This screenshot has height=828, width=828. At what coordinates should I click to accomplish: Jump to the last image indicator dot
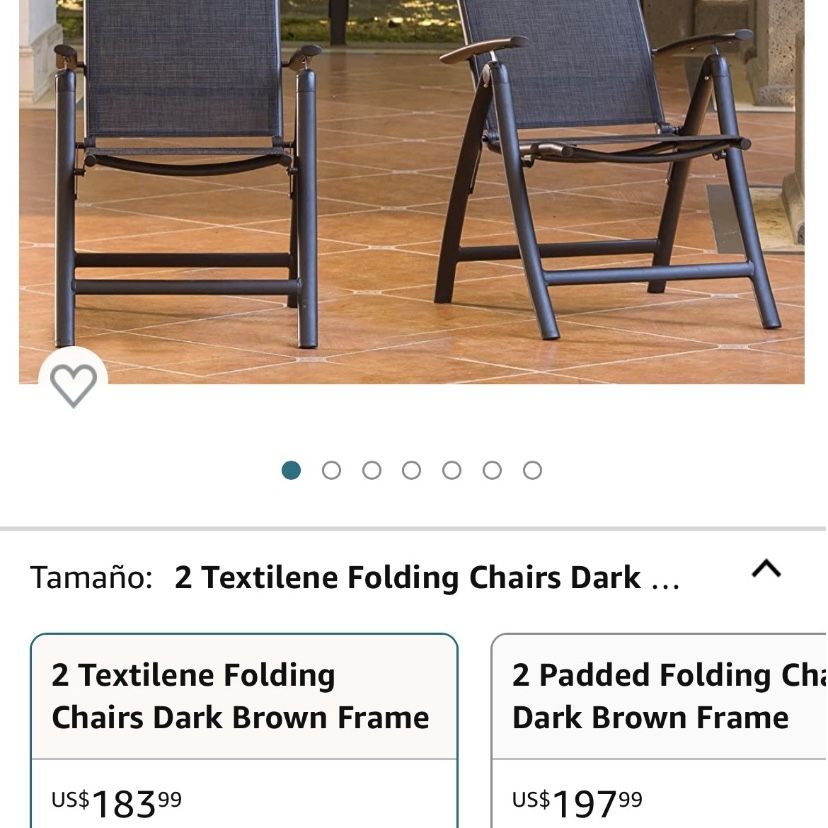tap(532, 470)
